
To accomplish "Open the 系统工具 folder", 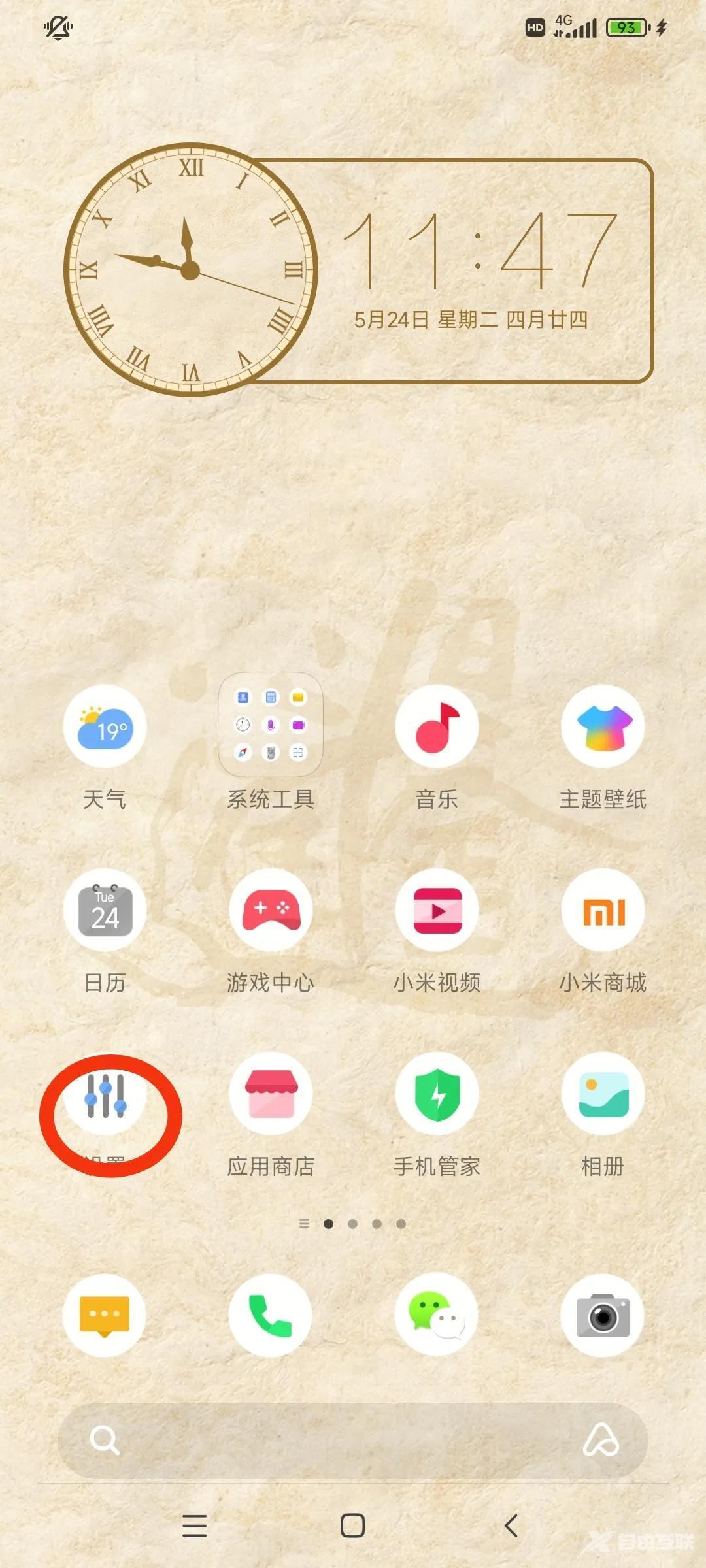I will click(271, 725).
